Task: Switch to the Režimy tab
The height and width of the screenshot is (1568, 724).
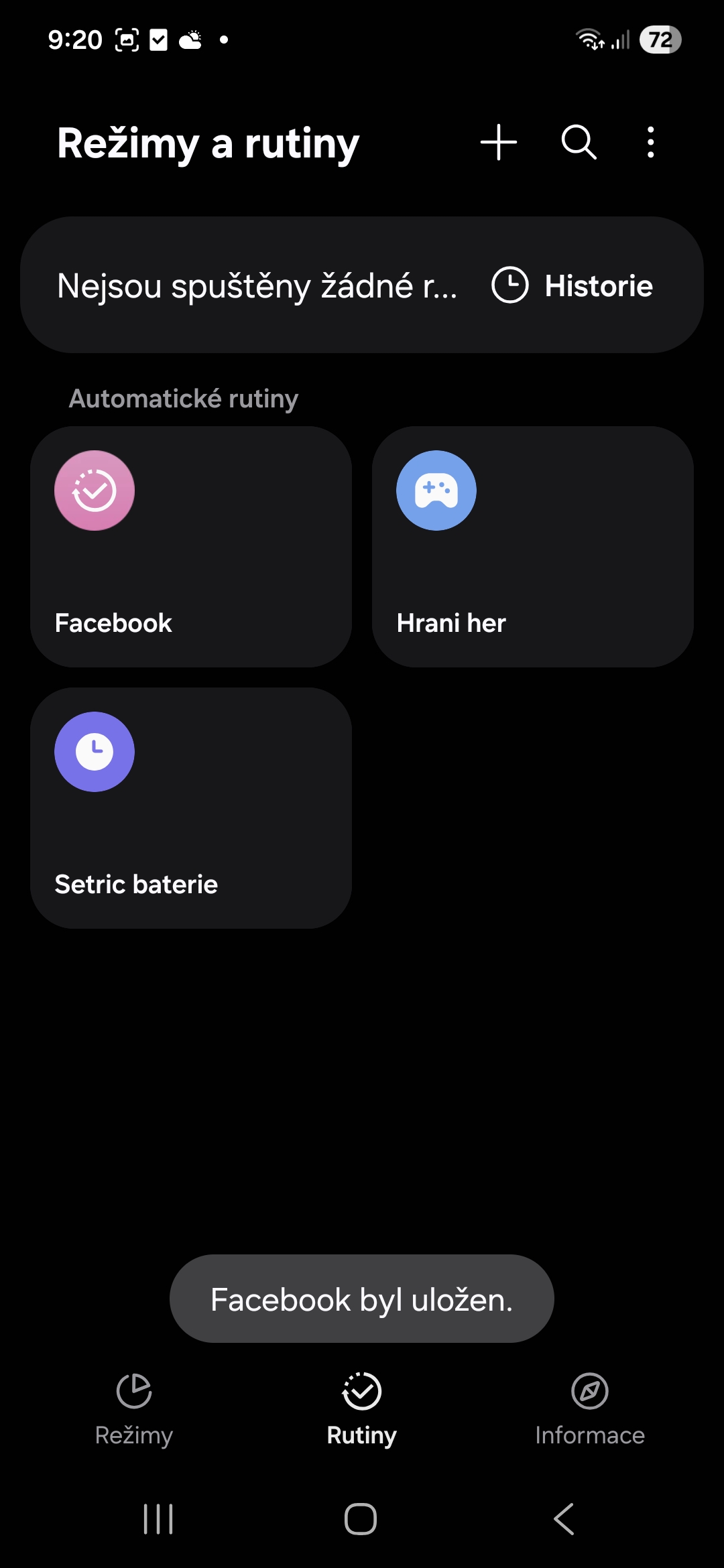Action: click(134, 1407)
